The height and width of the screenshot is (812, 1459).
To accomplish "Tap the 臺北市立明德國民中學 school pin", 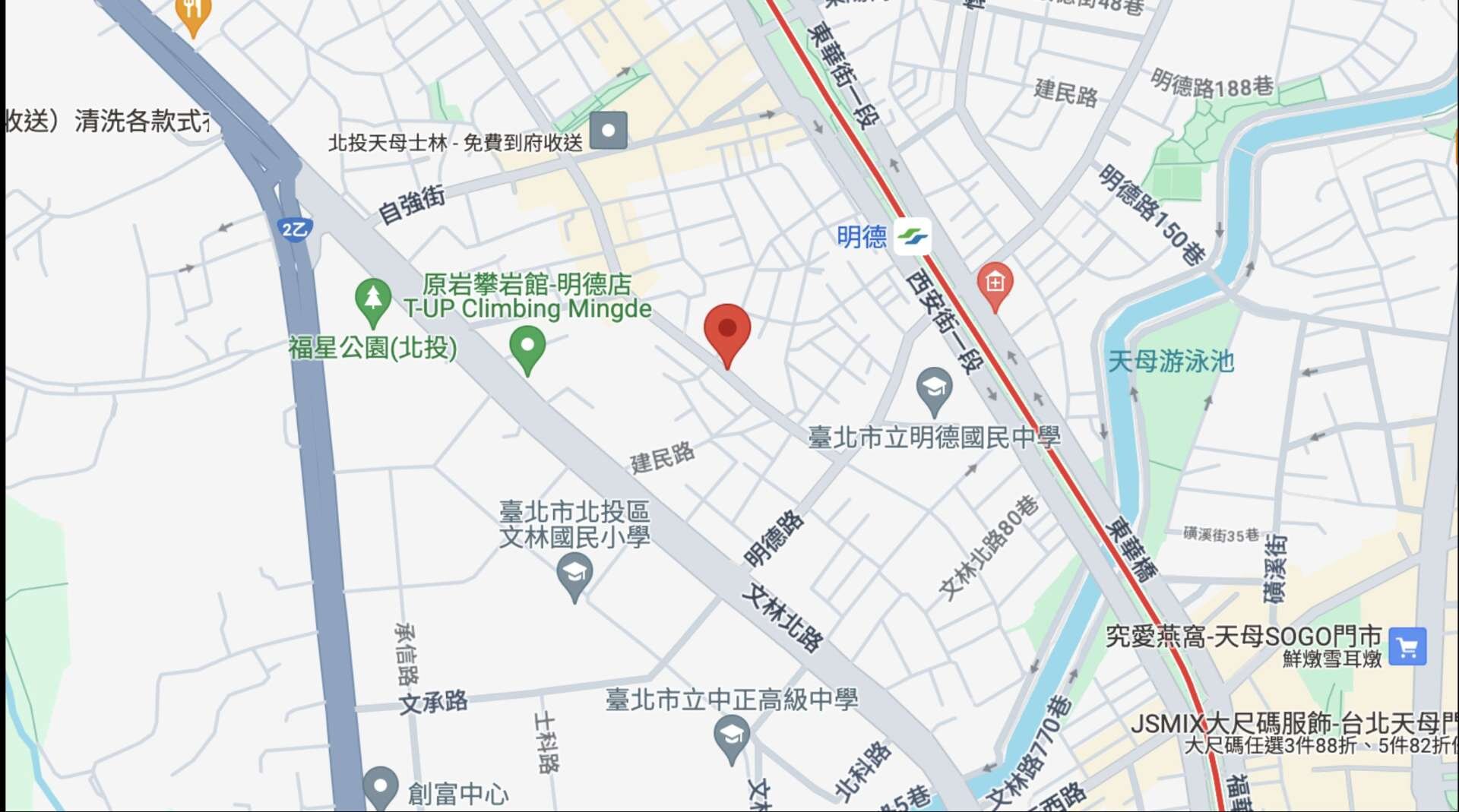I will click(934, 388).
